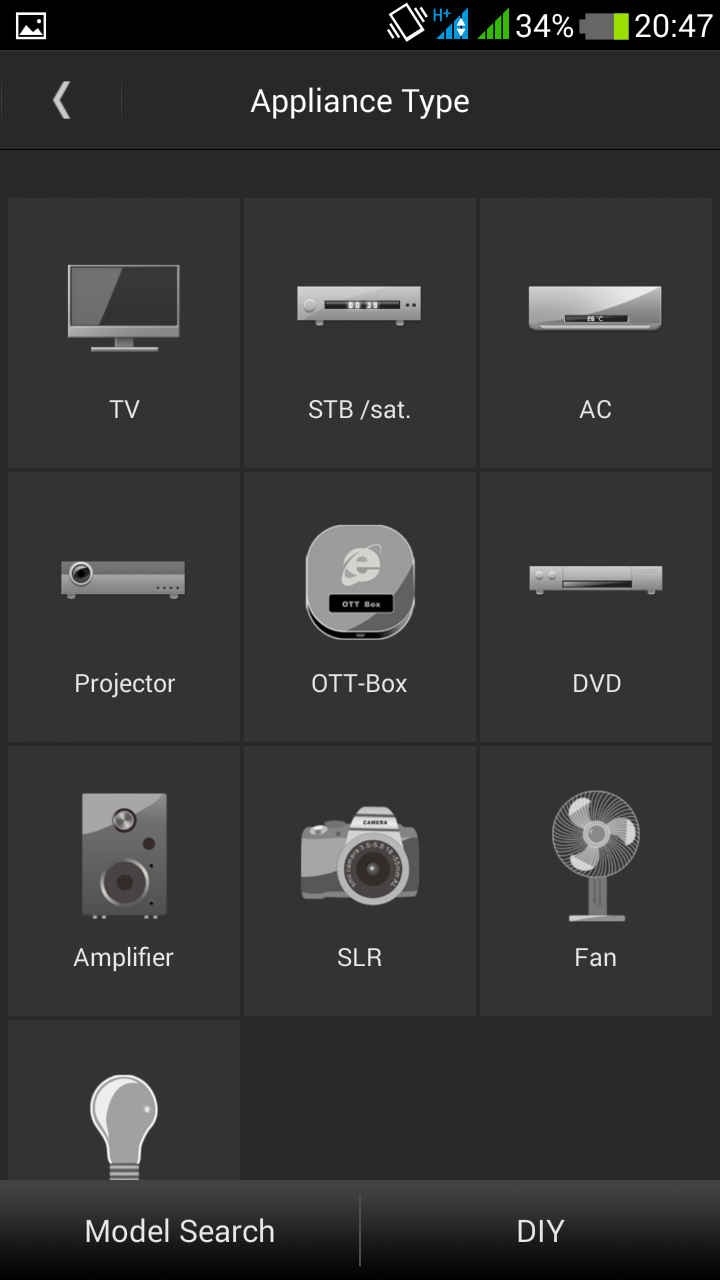Viewport: 720px width, 1280px height.
Task: Open Model Search
Action: coord(180,1231)
